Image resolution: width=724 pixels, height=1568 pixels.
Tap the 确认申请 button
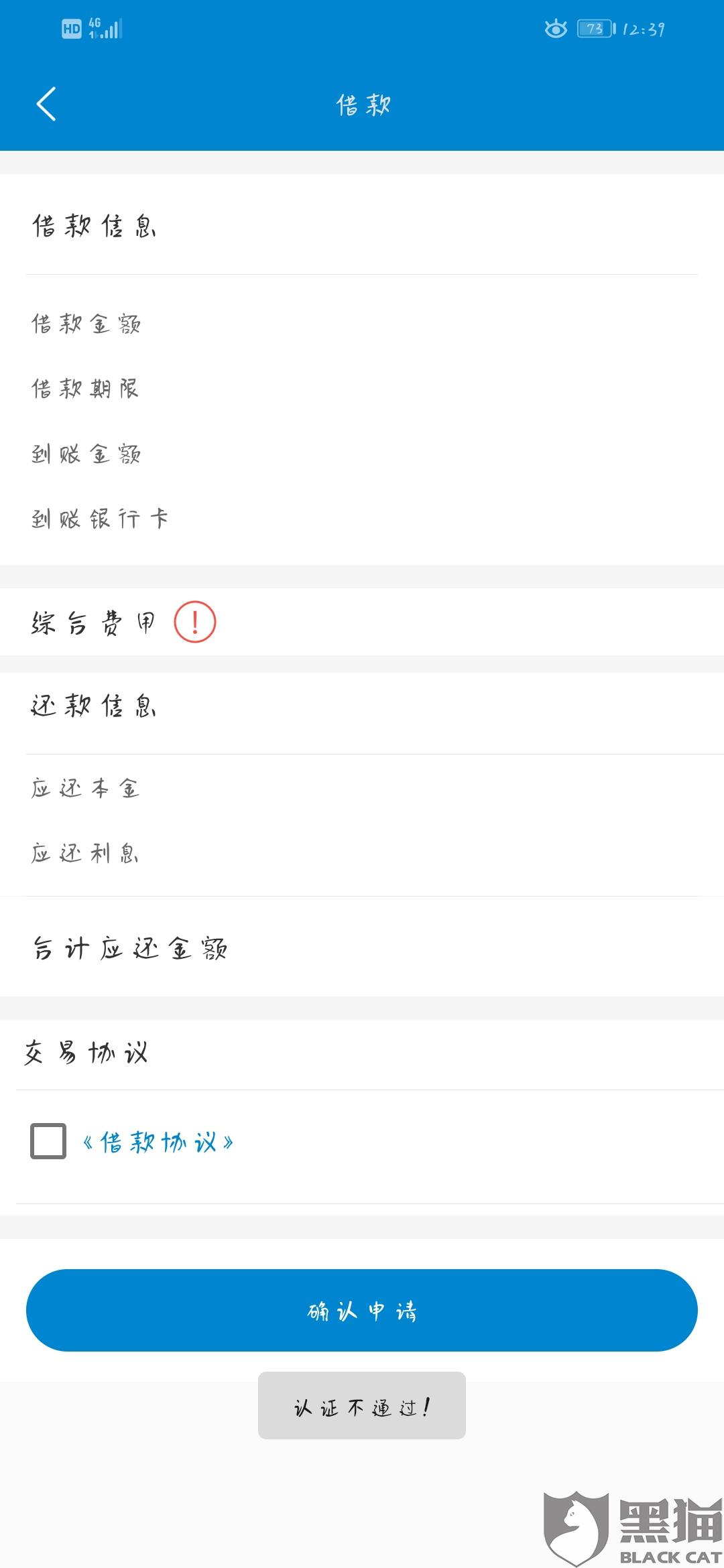[362, 1310]
